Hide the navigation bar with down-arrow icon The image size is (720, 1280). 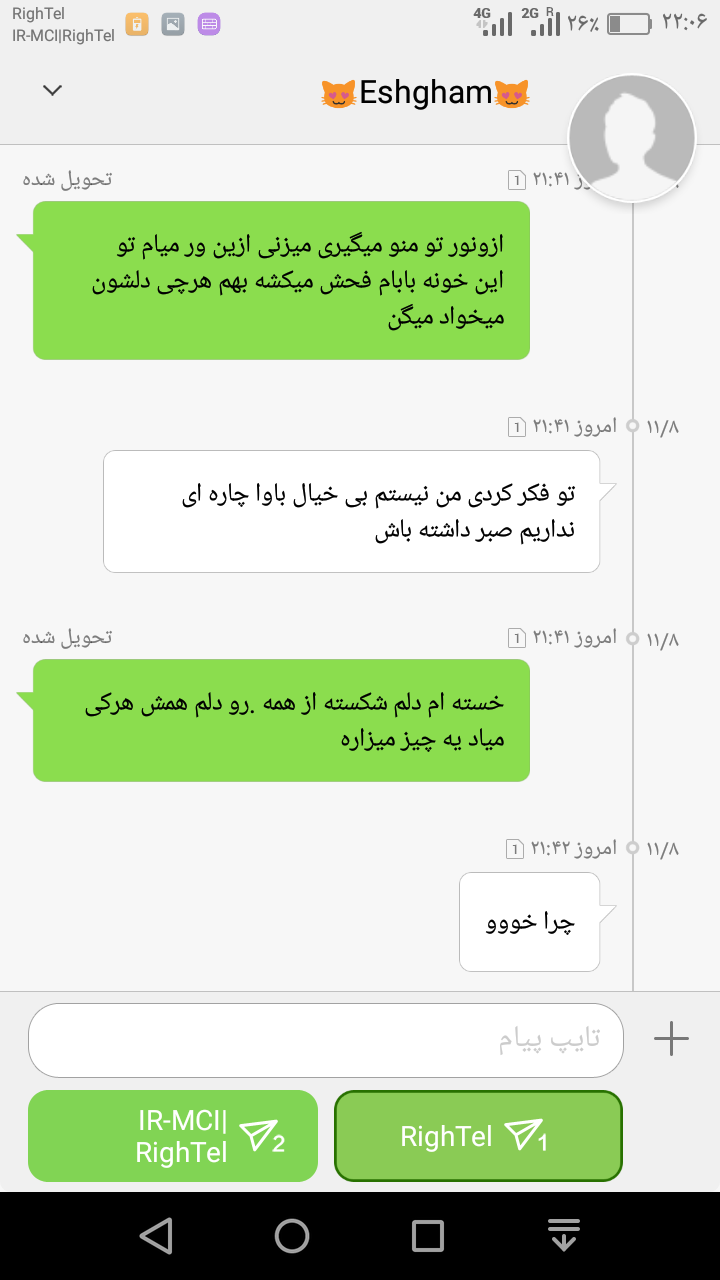[564, 1236]
